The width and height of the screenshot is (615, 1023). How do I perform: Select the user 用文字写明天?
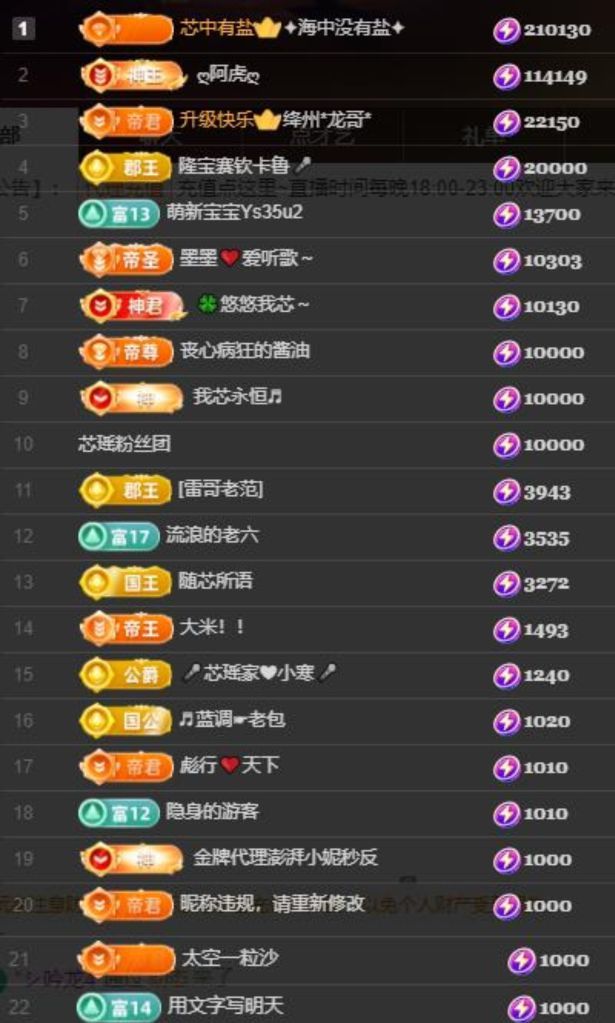[x=225, y=1004]
